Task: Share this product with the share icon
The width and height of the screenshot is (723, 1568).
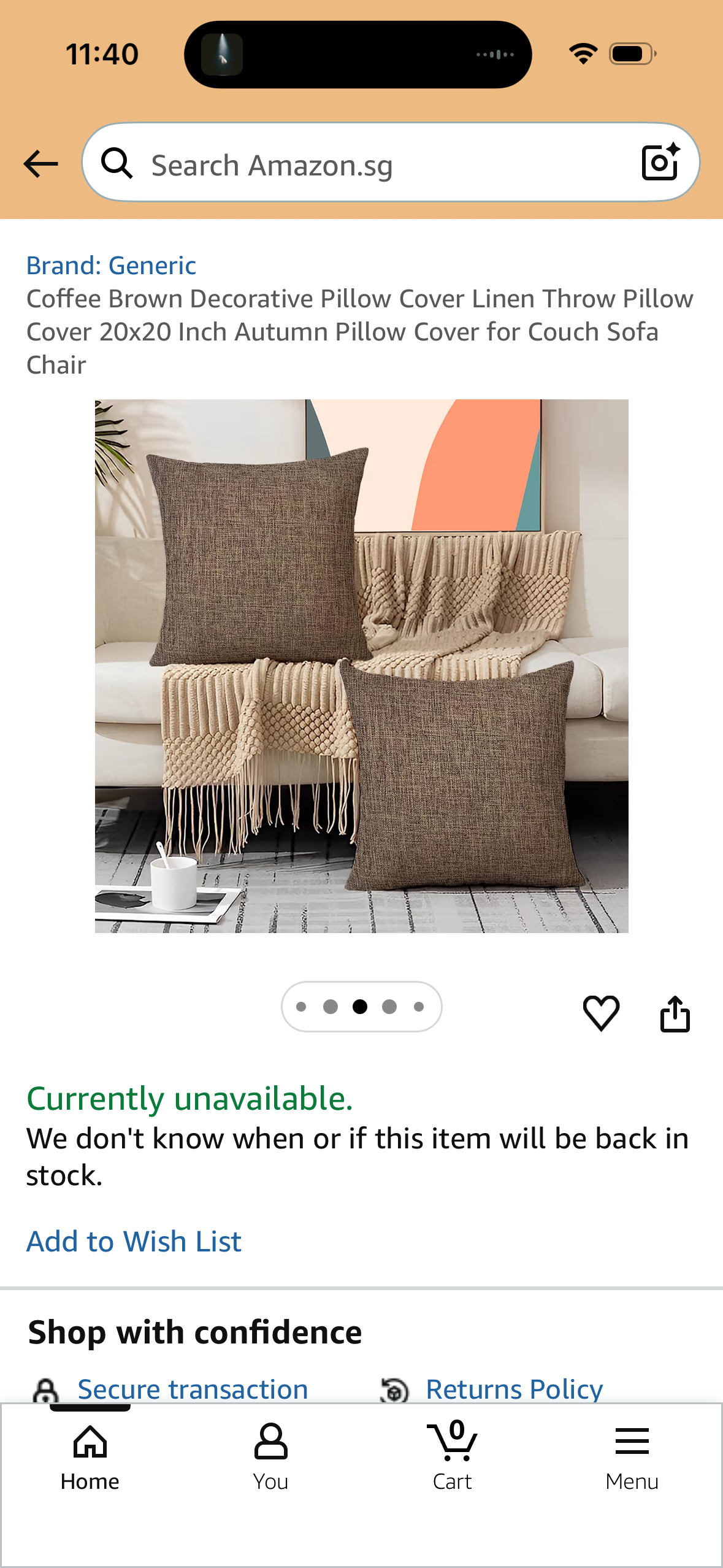Action: [x=675, y=1012]
